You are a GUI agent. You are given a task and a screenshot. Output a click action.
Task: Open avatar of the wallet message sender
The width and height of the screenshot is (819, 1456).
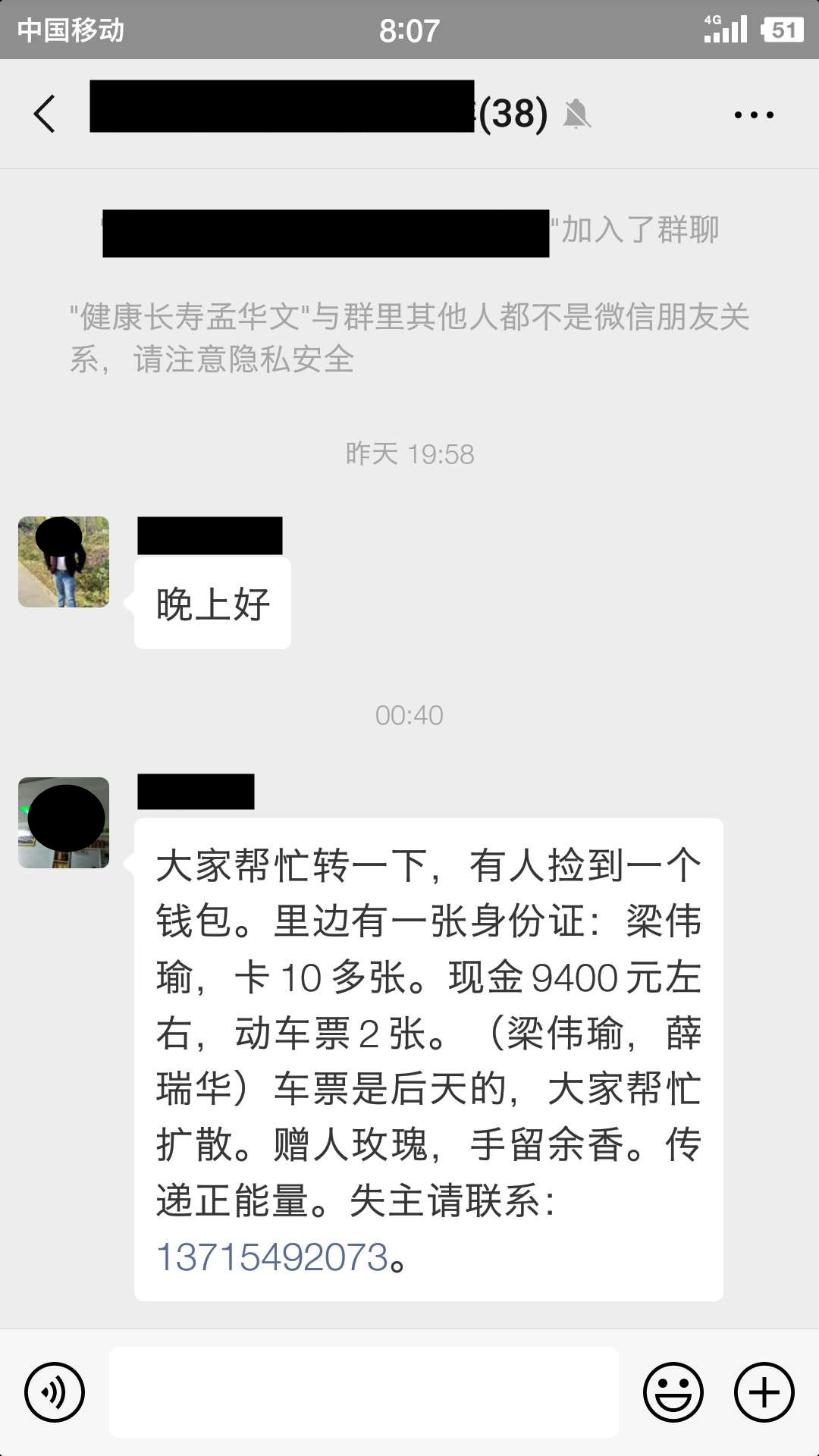[x=64, y=822]
